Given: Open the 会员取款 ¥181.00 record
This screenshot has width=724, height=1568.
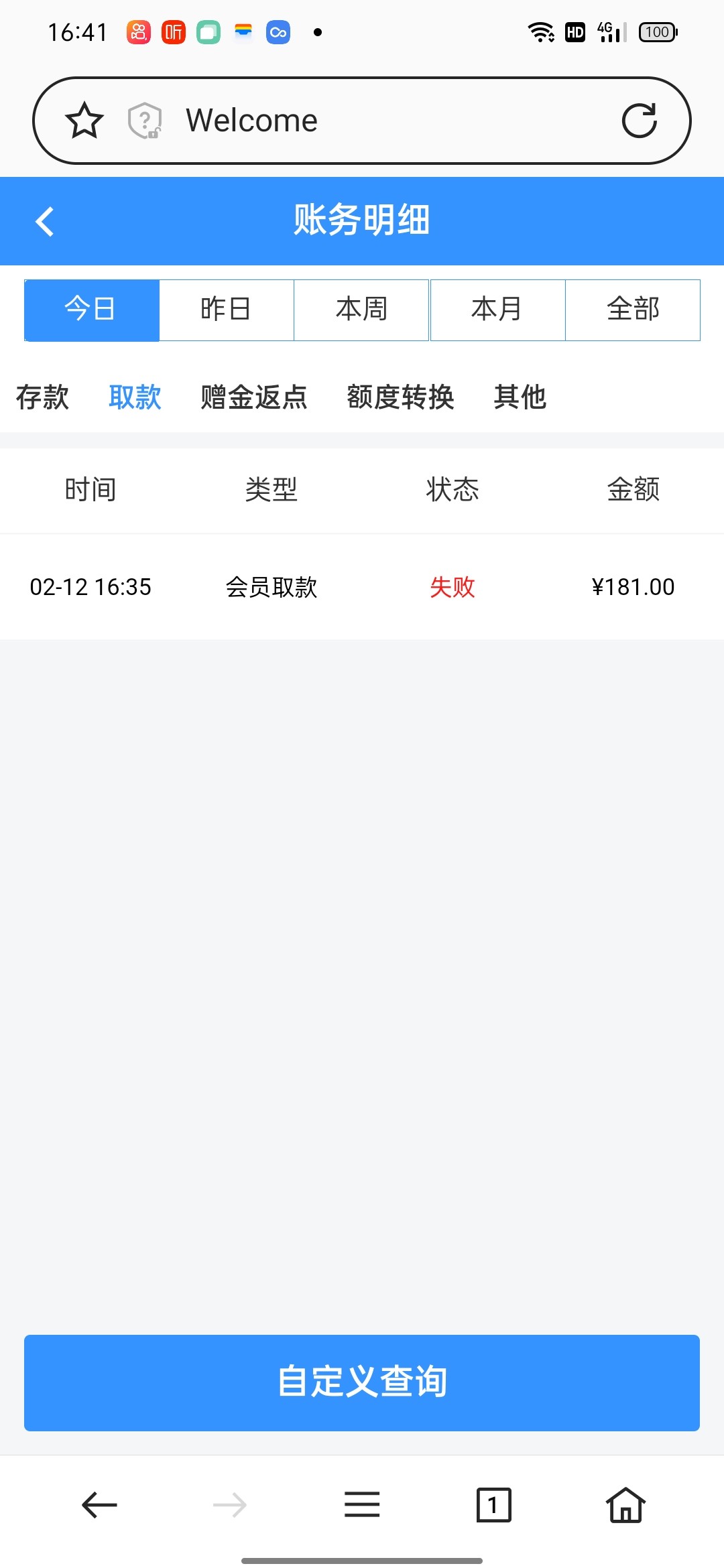Looking at the screenshot, I should pyautogui.click(x=362, y=587).
